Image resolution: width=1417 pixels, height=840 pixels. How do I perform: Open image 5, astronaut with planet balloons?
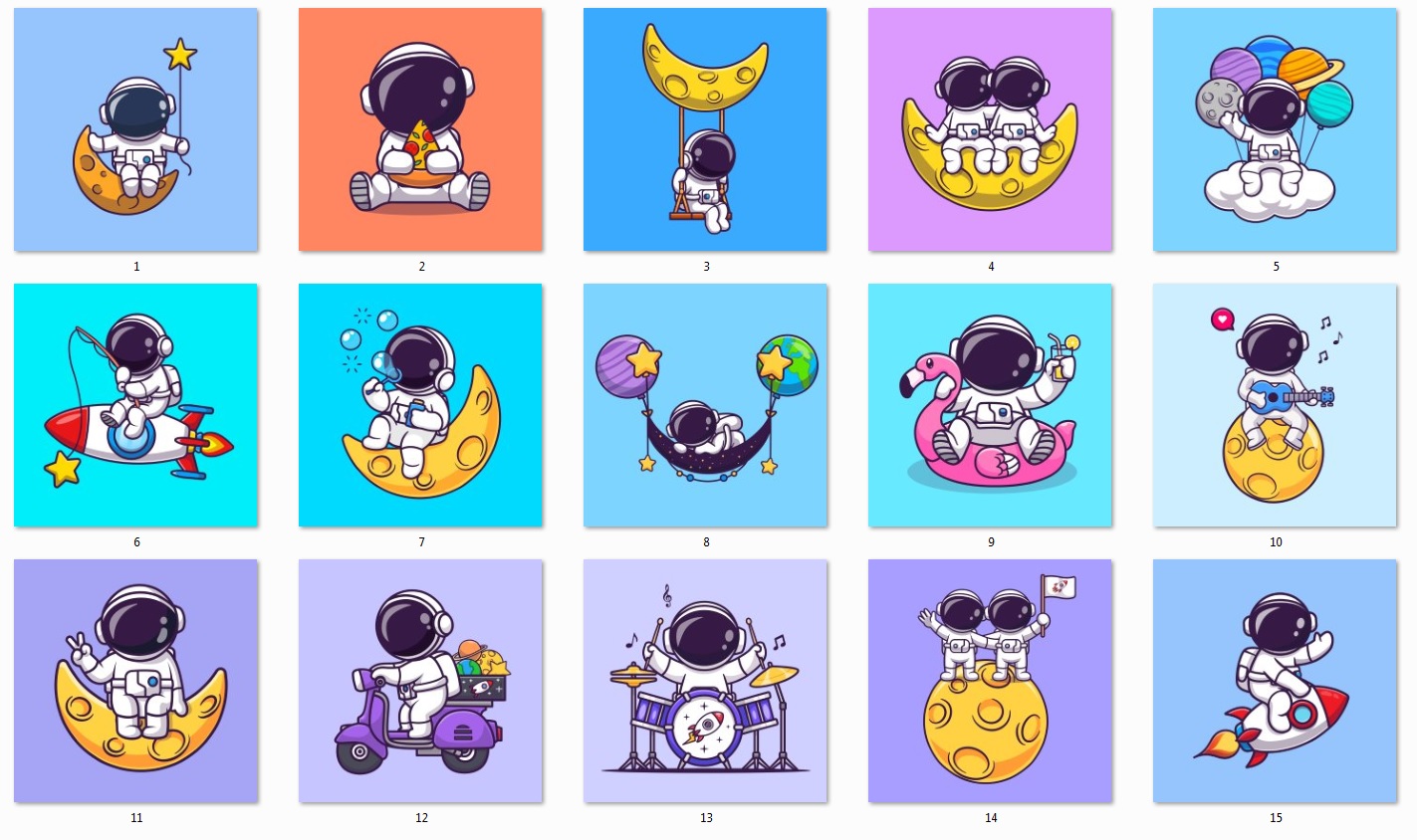click(1275, 129)
